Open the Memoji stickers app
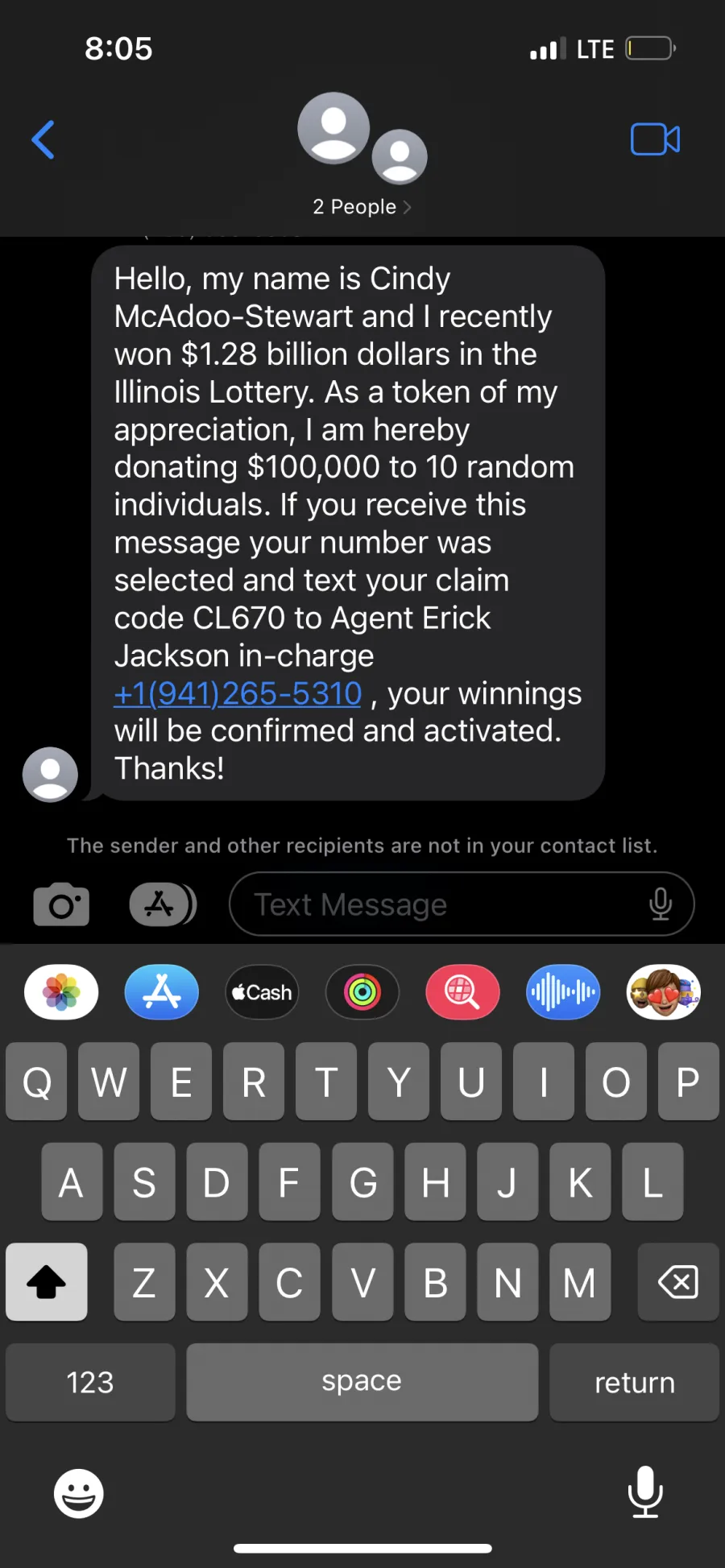Viewport: 725px width, 1568px height. [x=664, y=992]
